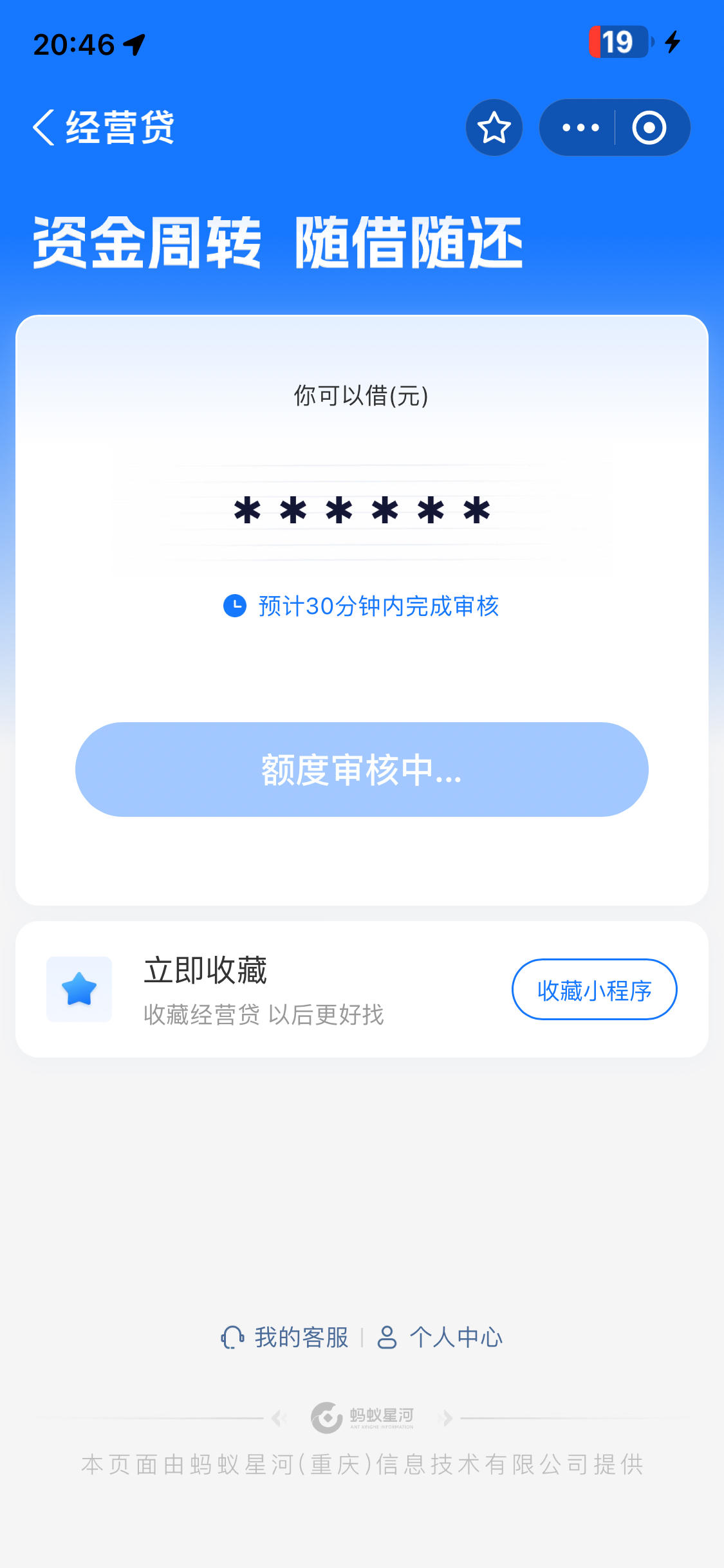The image size is (724, 1568).
Task: Open the three-dot more options menu
Action: 580,127
